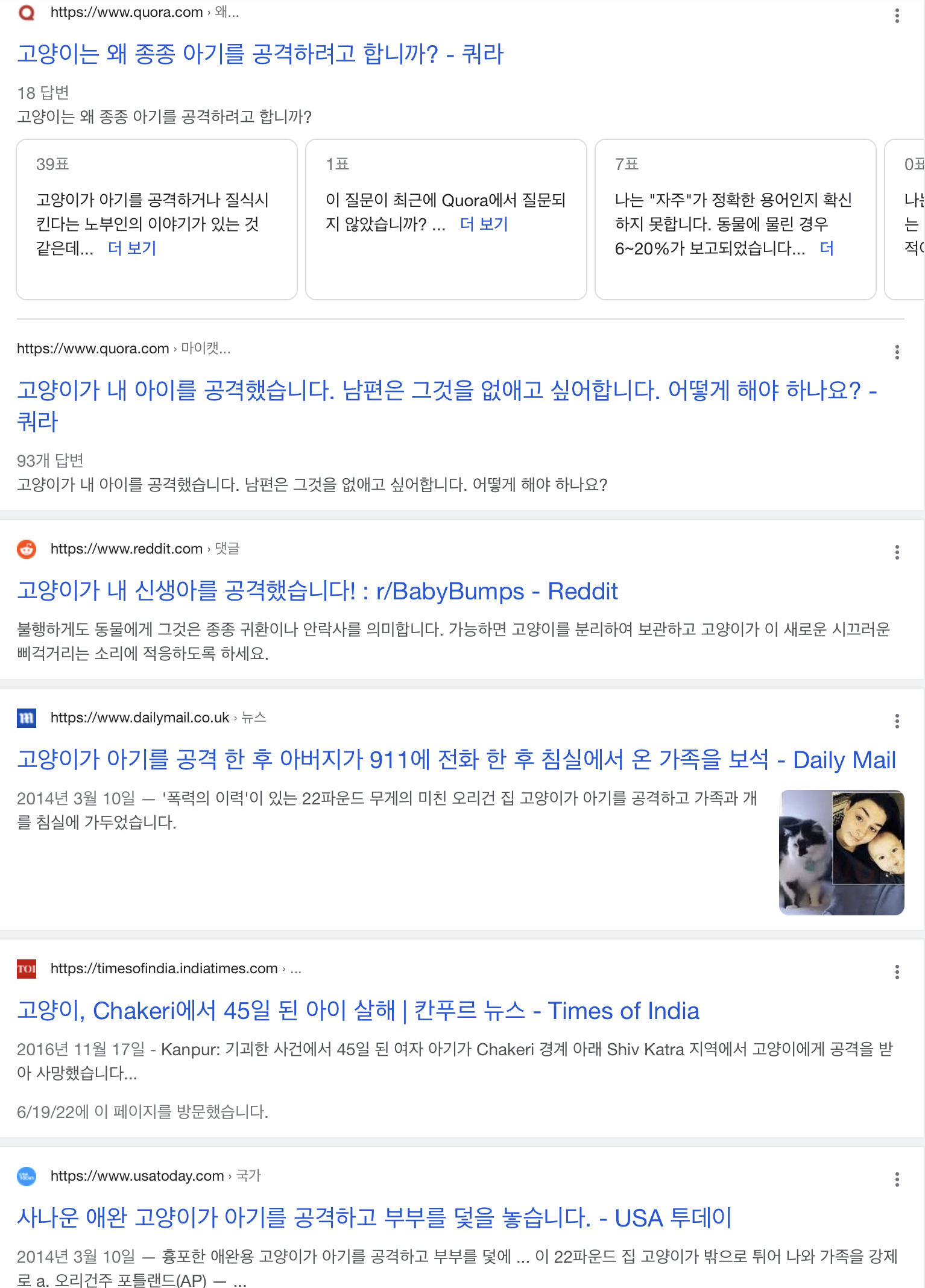Tap '더 보기' in the 39표 answer card
The width and height of the screenshot is (925, 1288).
[132, 248]
